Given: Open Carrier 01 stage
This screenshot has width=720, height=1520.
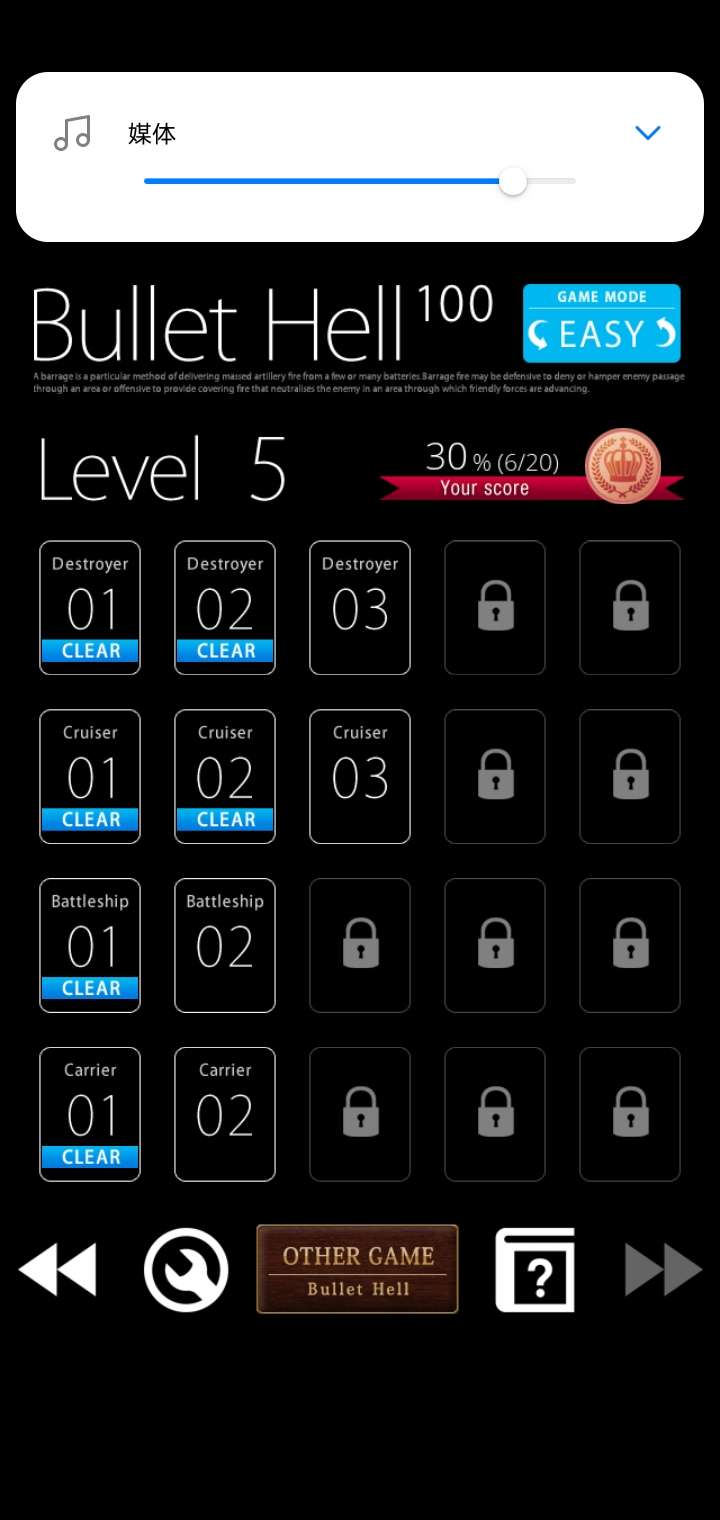Looking at the screenshot, I should click(90, 1114).
